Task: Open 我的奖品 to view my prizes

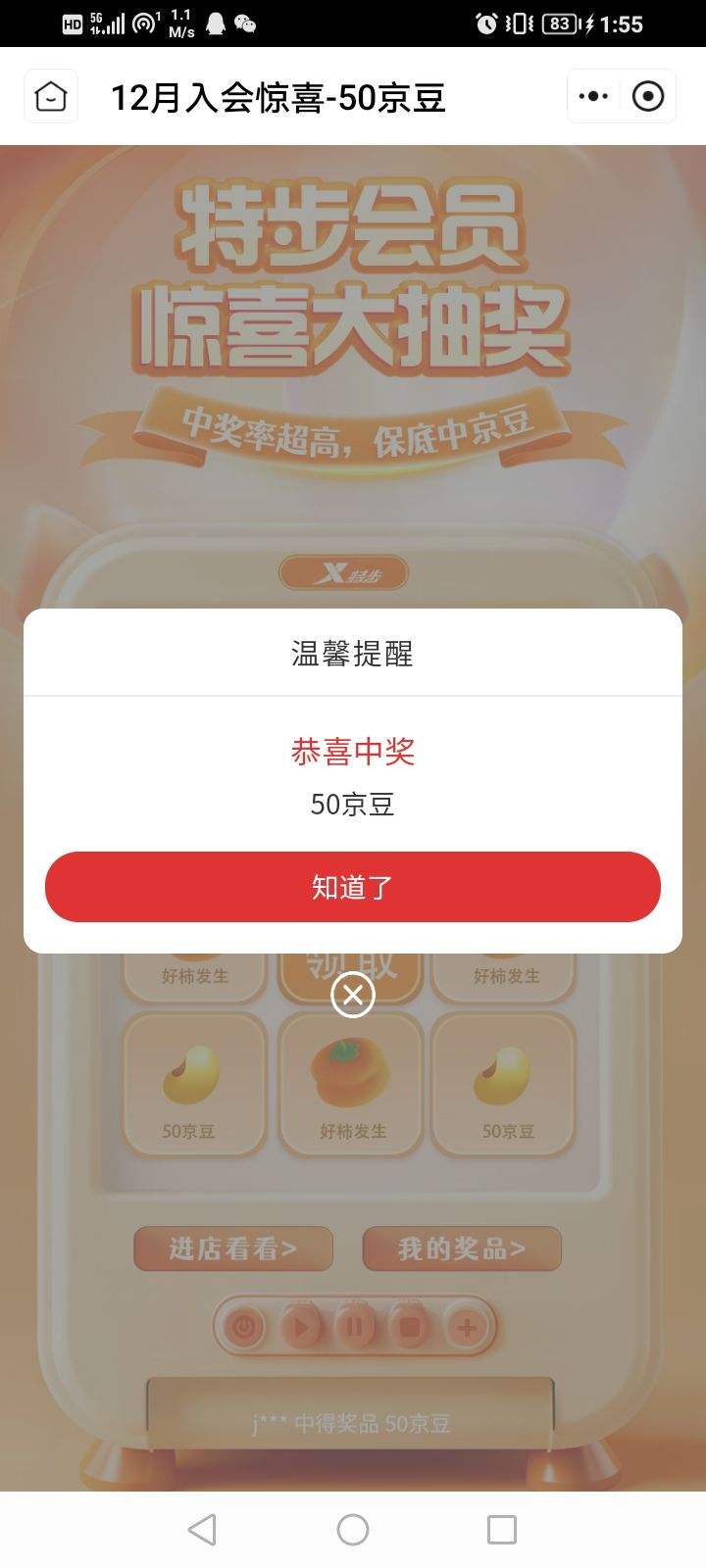Action: [461, 1249]
